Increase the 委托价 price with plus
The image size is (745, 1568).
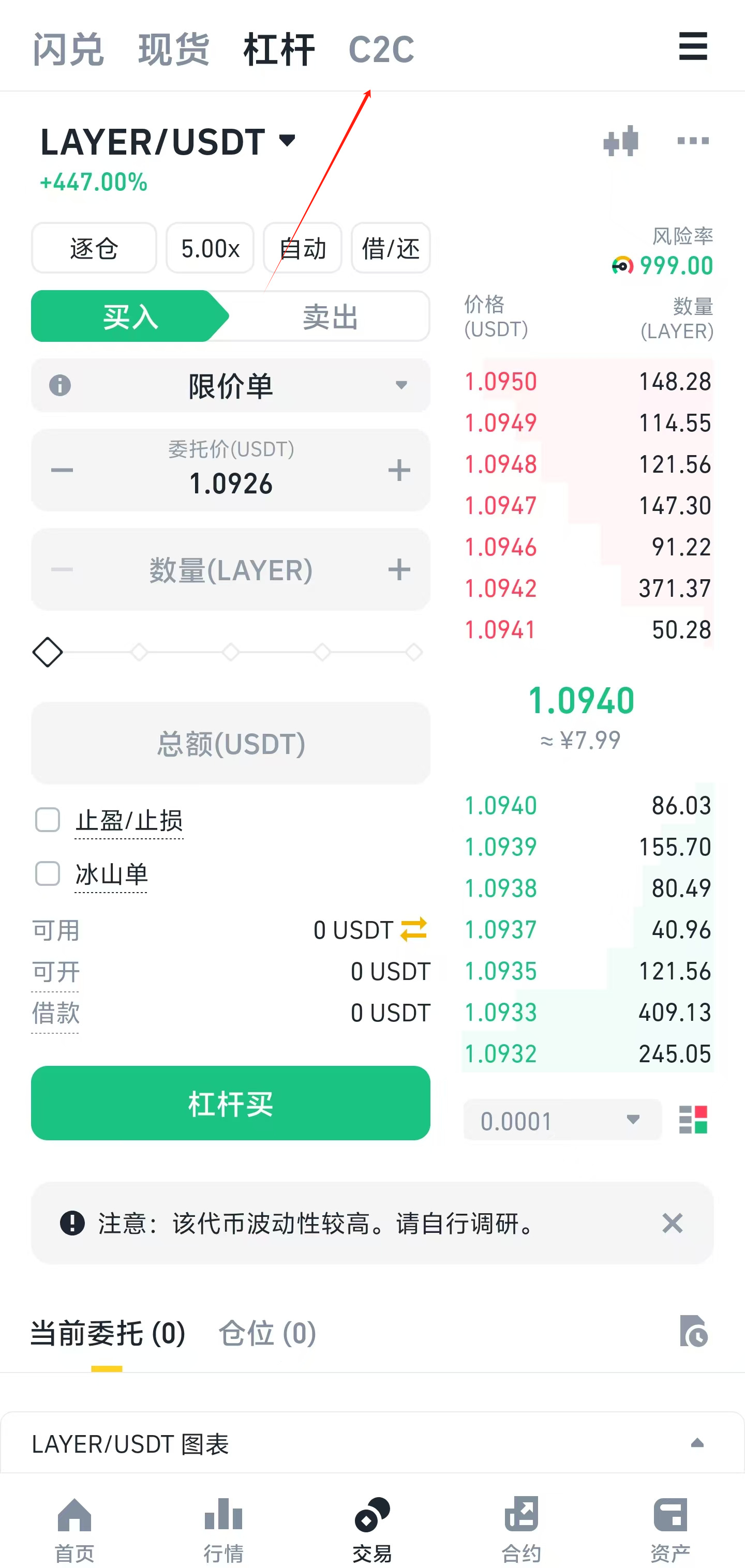(399, 471)
